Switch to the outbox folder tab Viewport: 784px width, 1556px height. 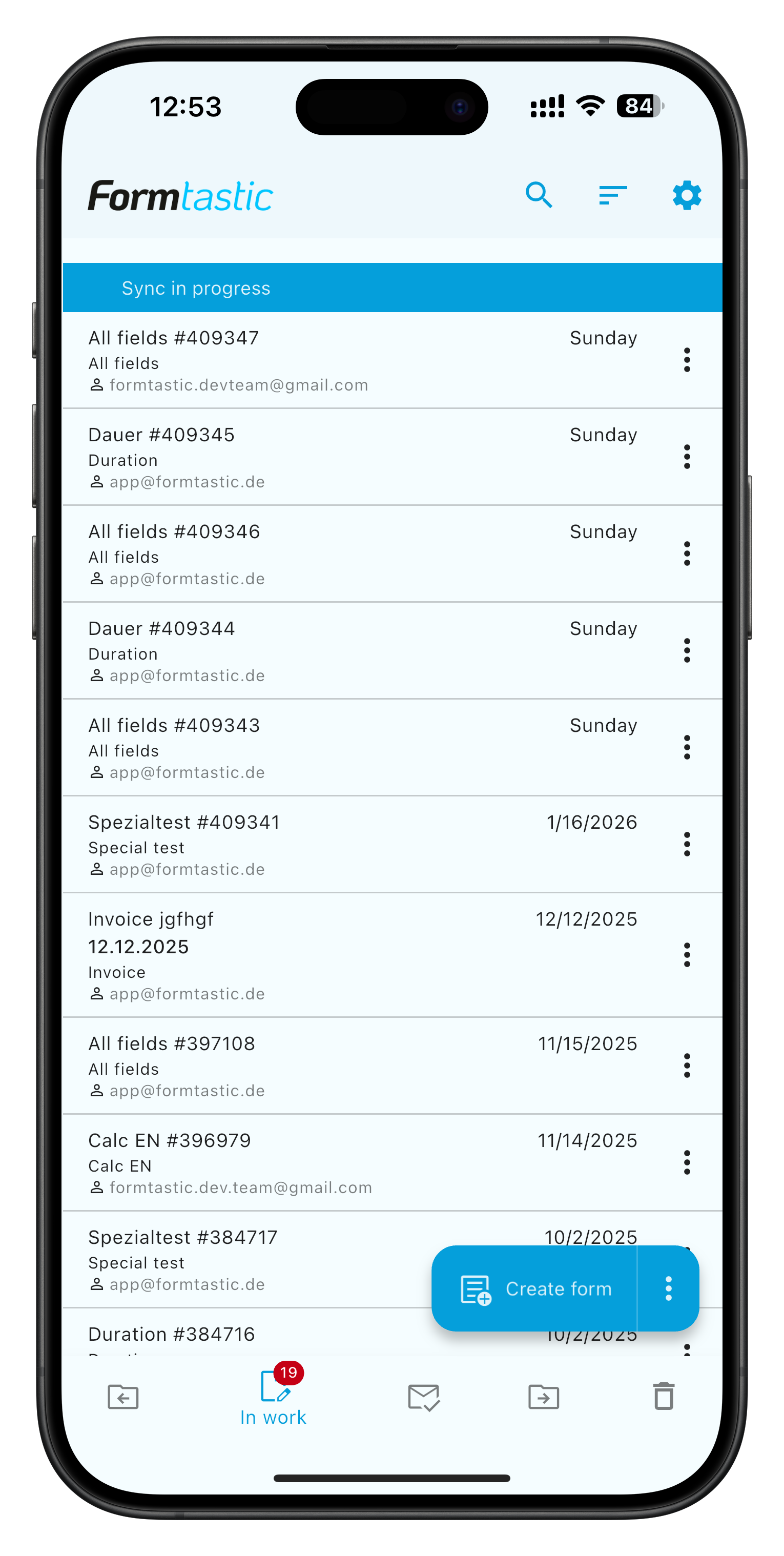(x=544, y=1397)
